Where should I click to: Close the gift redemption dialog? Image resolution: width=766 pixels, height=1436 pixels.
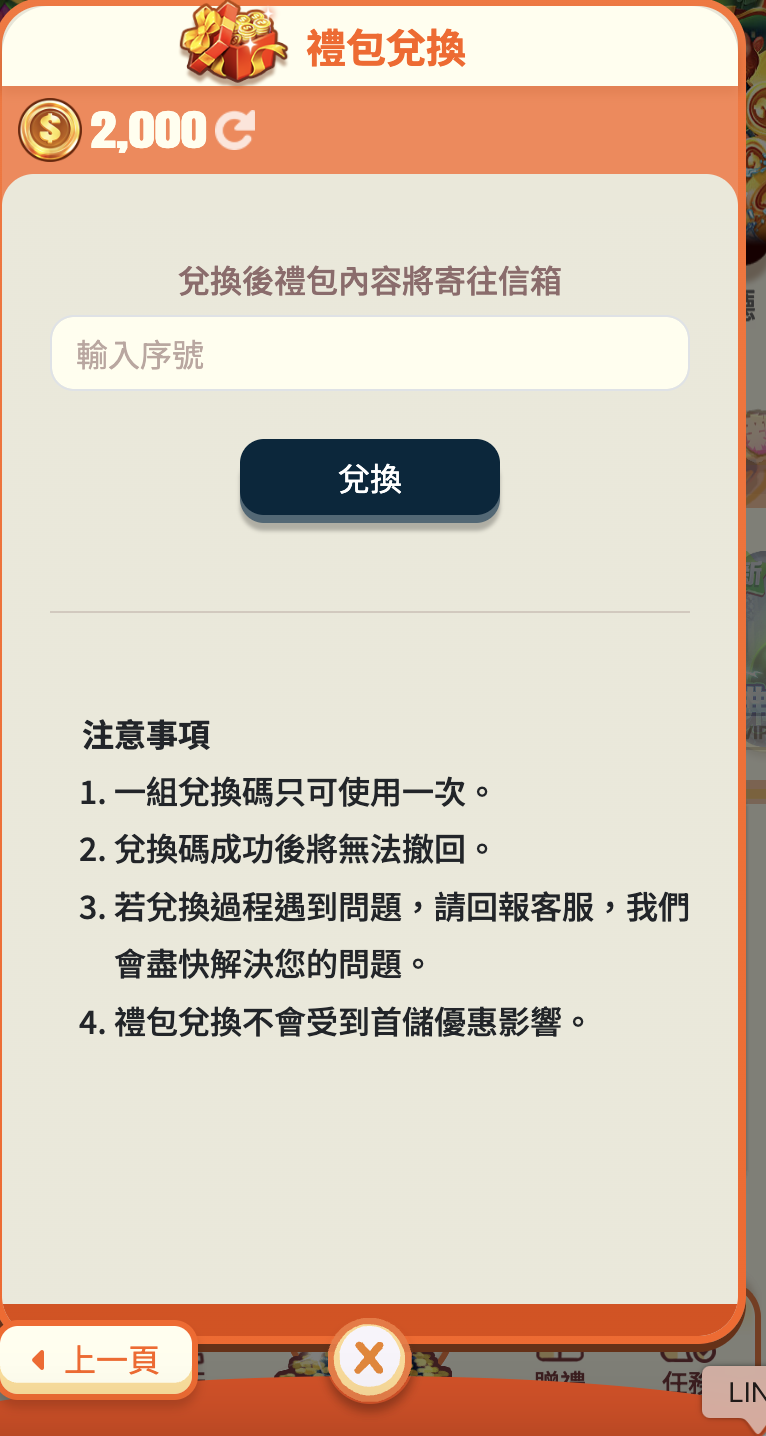tap(370, 1359)
